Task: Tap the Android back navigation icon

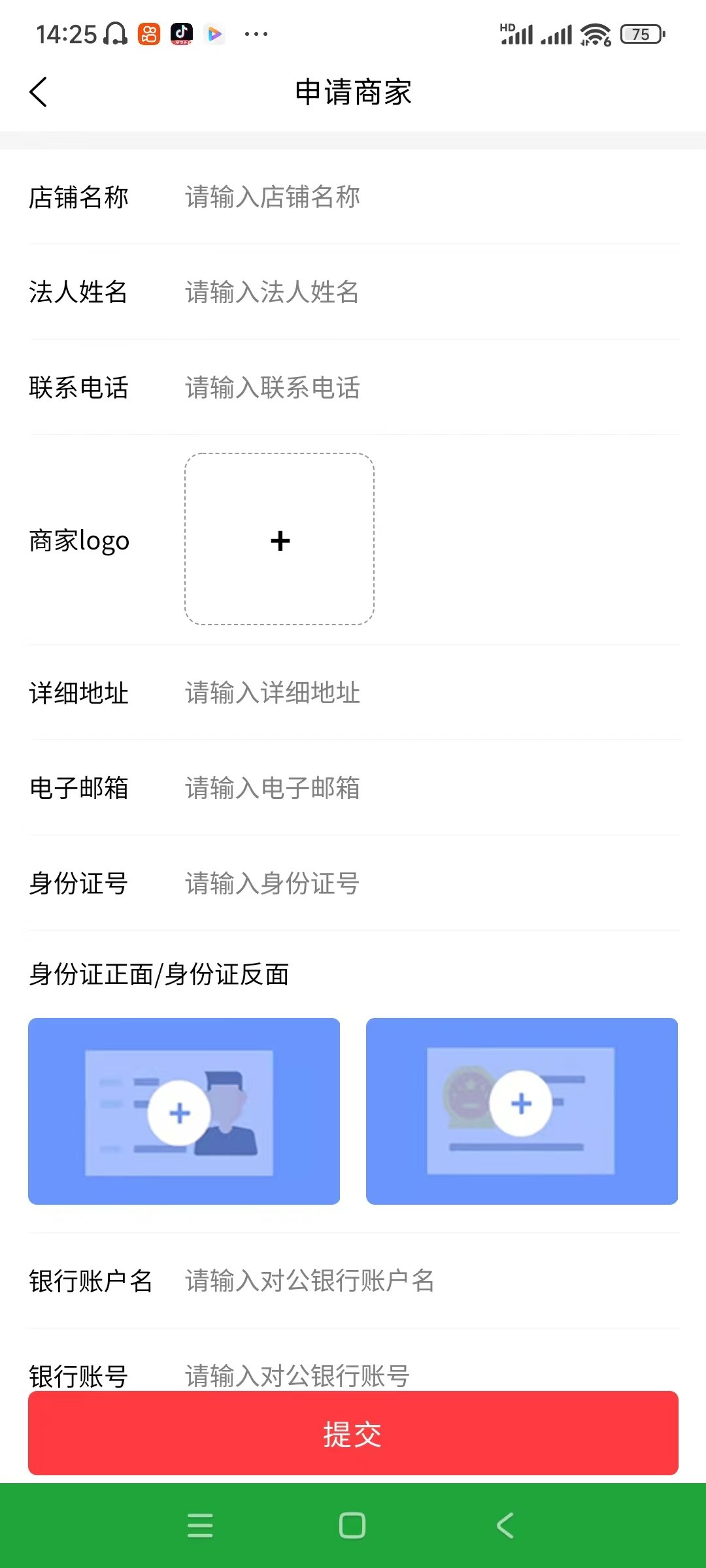Action: (503, 1526)
